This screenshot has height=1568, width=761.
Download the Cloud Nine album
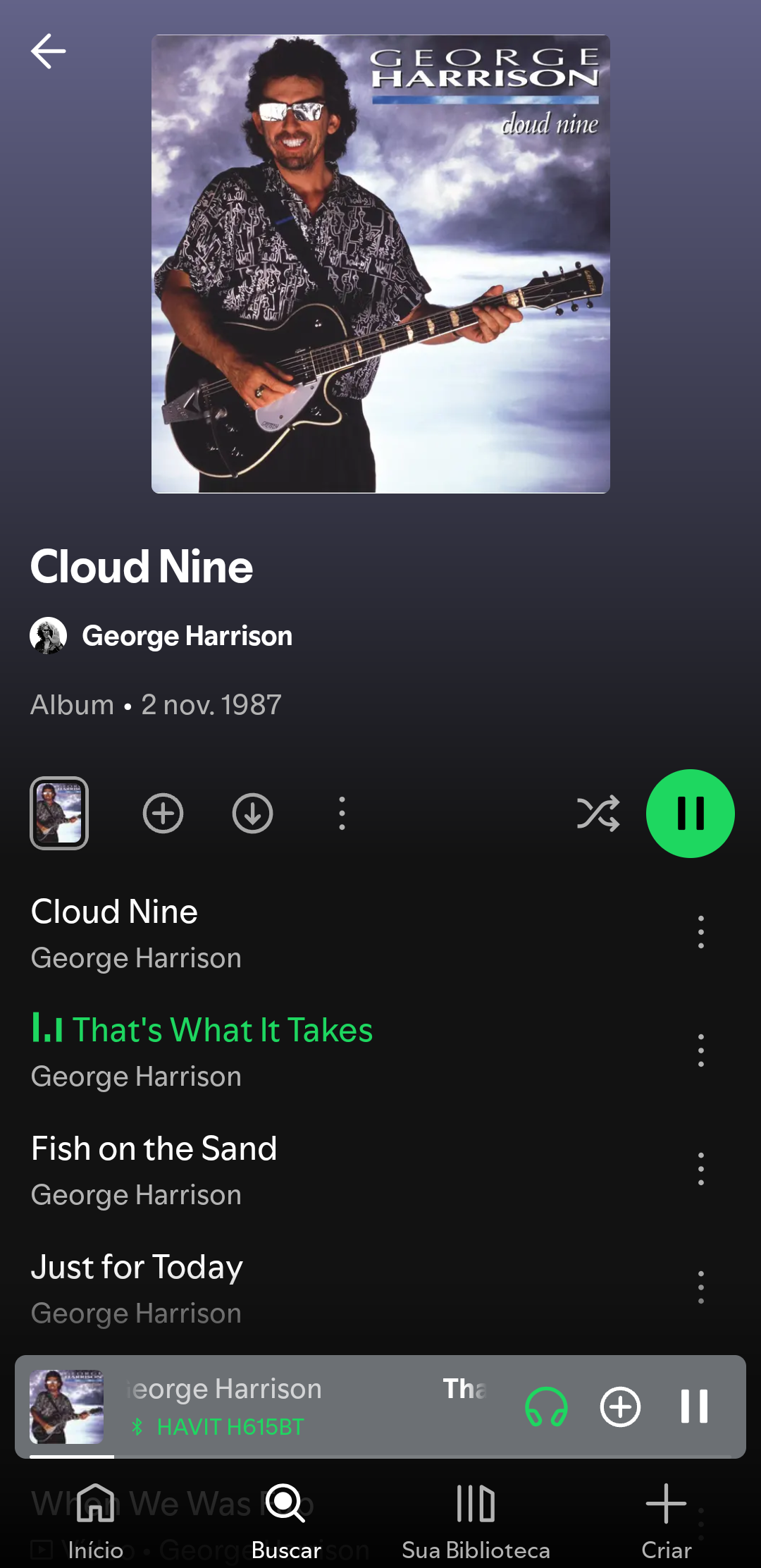(x=252, y=814)
